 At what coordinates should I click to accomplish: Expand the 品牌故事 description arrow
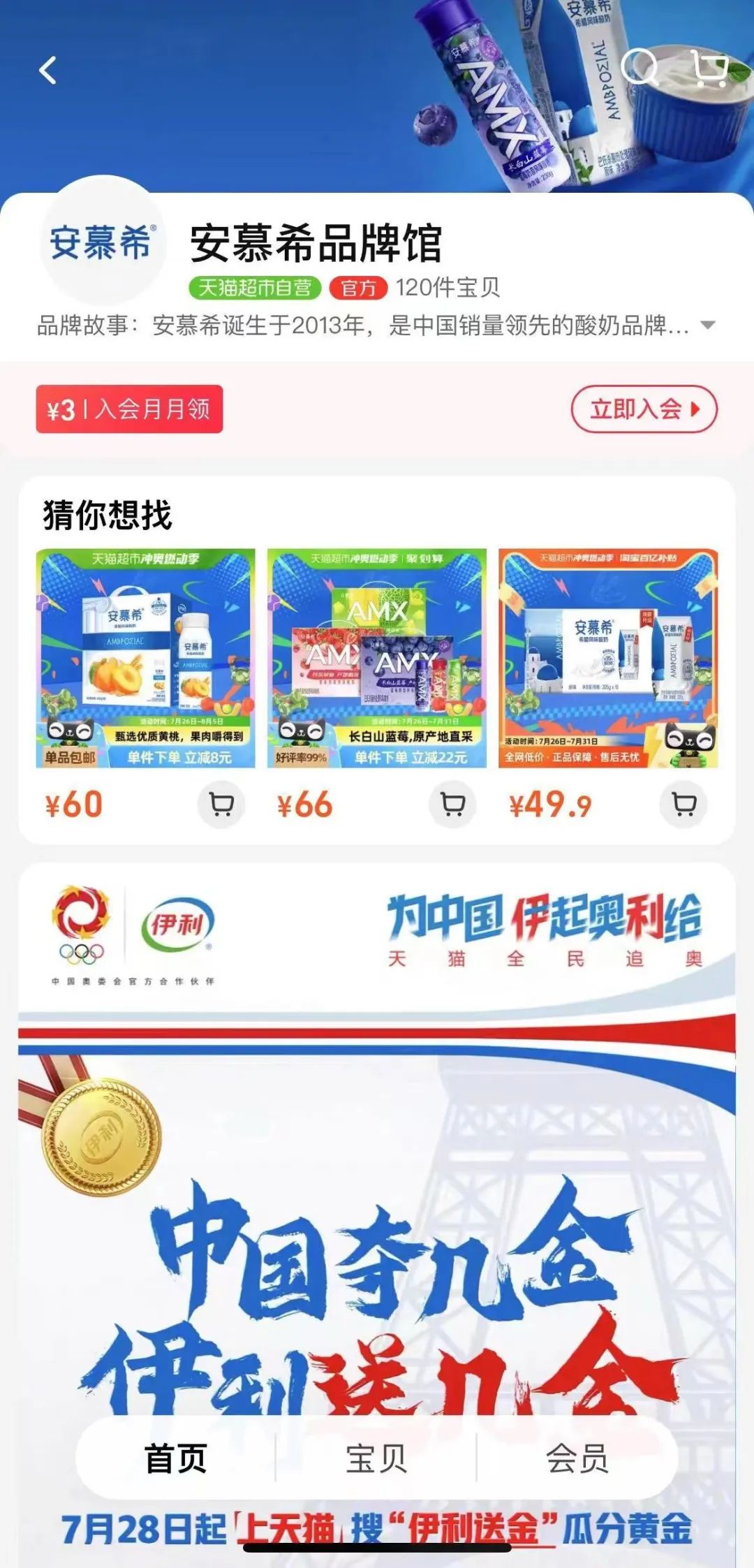(708, 325)
